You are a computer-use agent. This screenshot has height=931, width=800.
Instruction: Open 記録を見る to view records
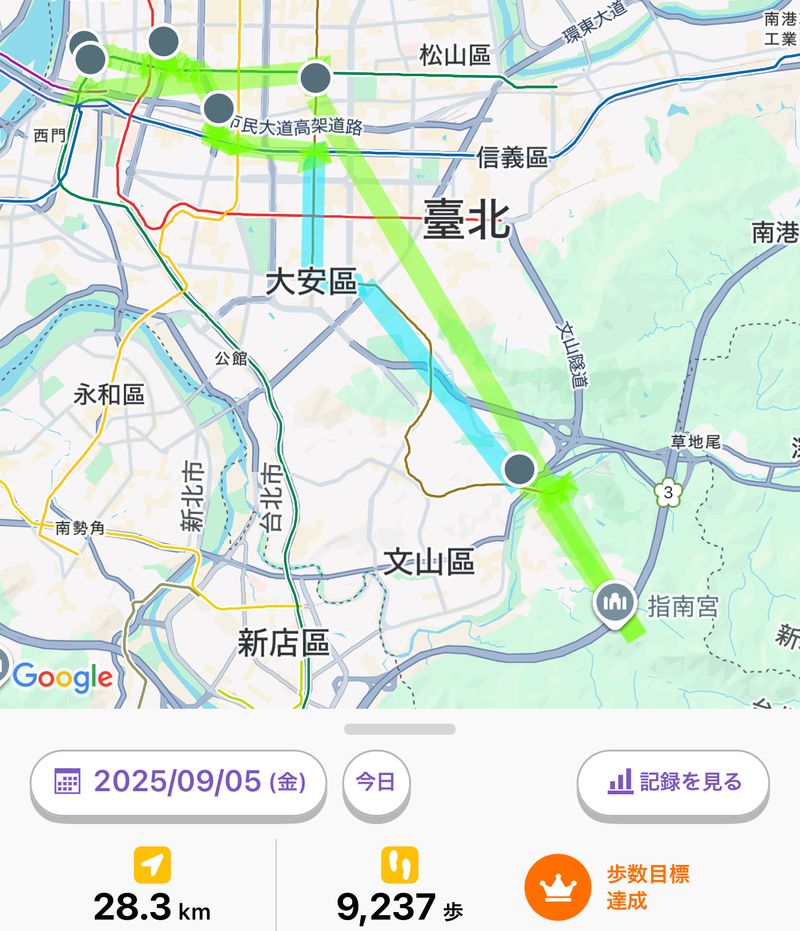(x=673, y=781)
